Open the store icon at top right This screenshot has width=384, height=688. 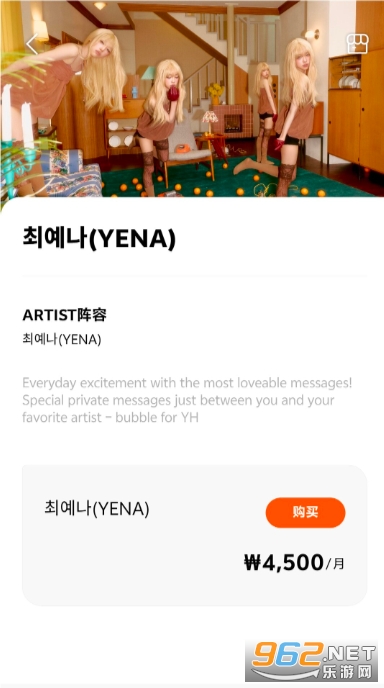[x=357, y=43]
